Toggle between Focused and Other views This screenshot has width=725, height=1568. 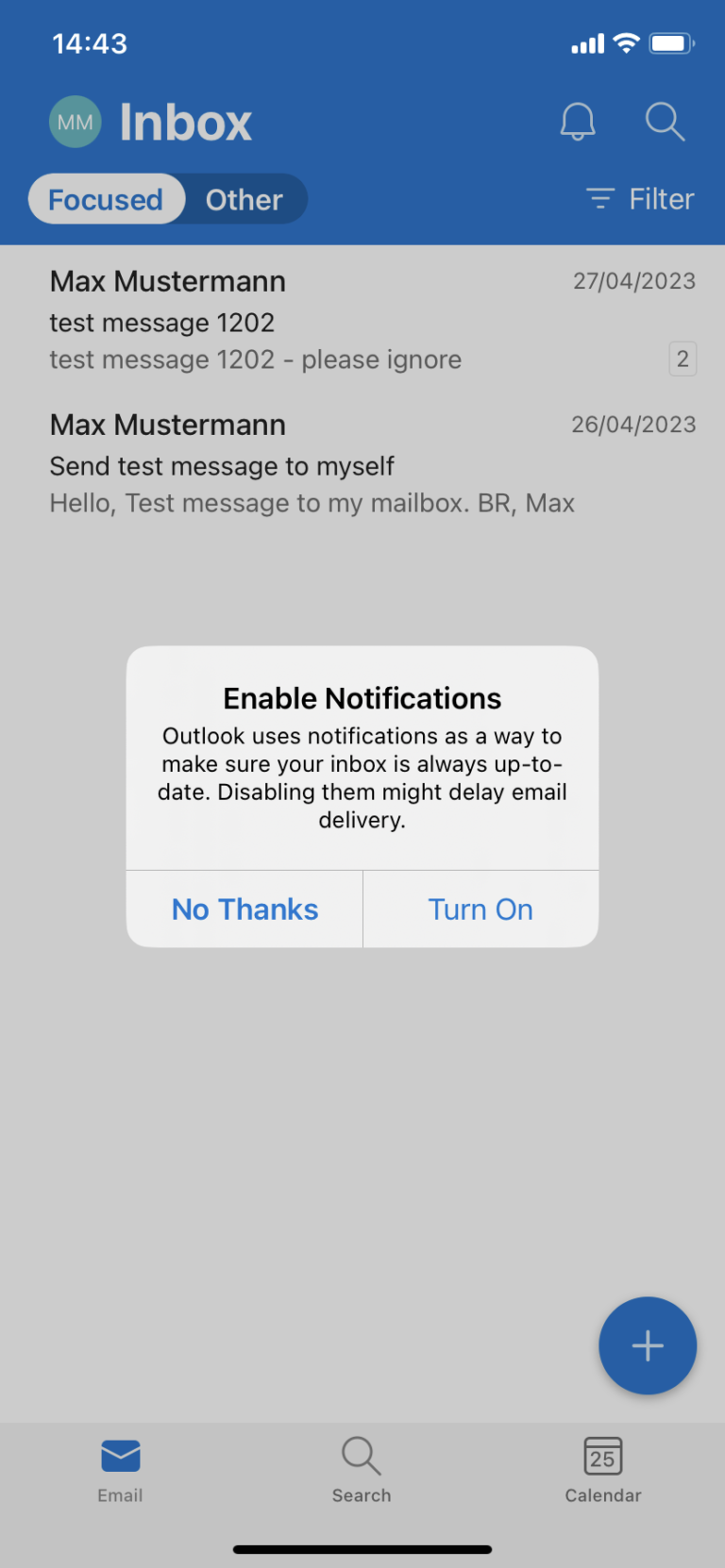tap(167, 198)
